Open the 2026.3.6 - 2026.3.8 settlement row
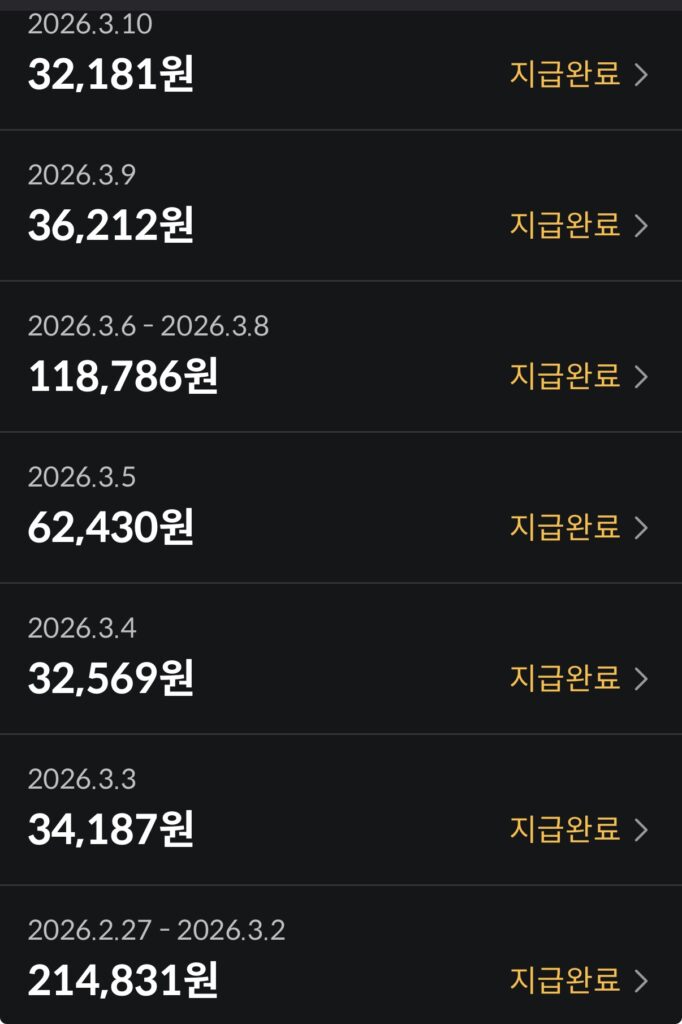The image size is (682, 1024). (340, 357)
